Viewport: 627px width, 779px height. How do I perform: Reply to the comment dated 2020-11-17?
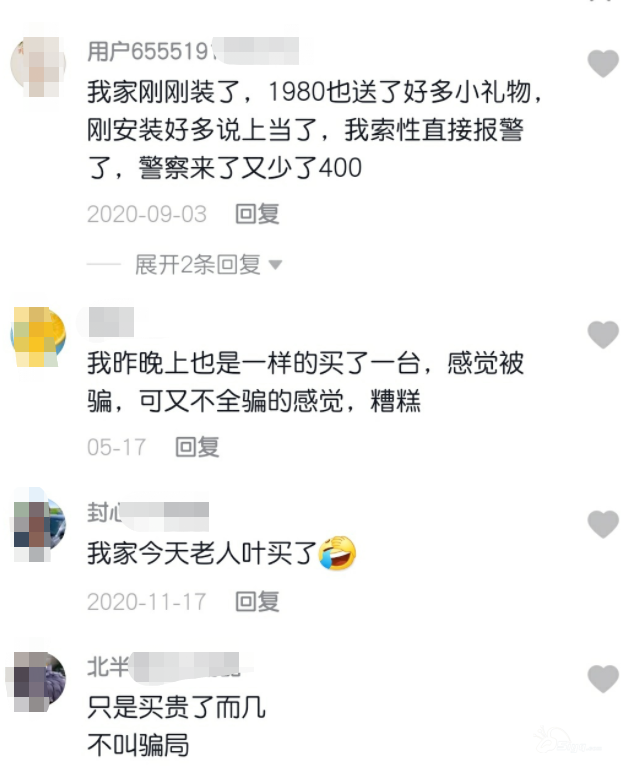coord(257,601)
